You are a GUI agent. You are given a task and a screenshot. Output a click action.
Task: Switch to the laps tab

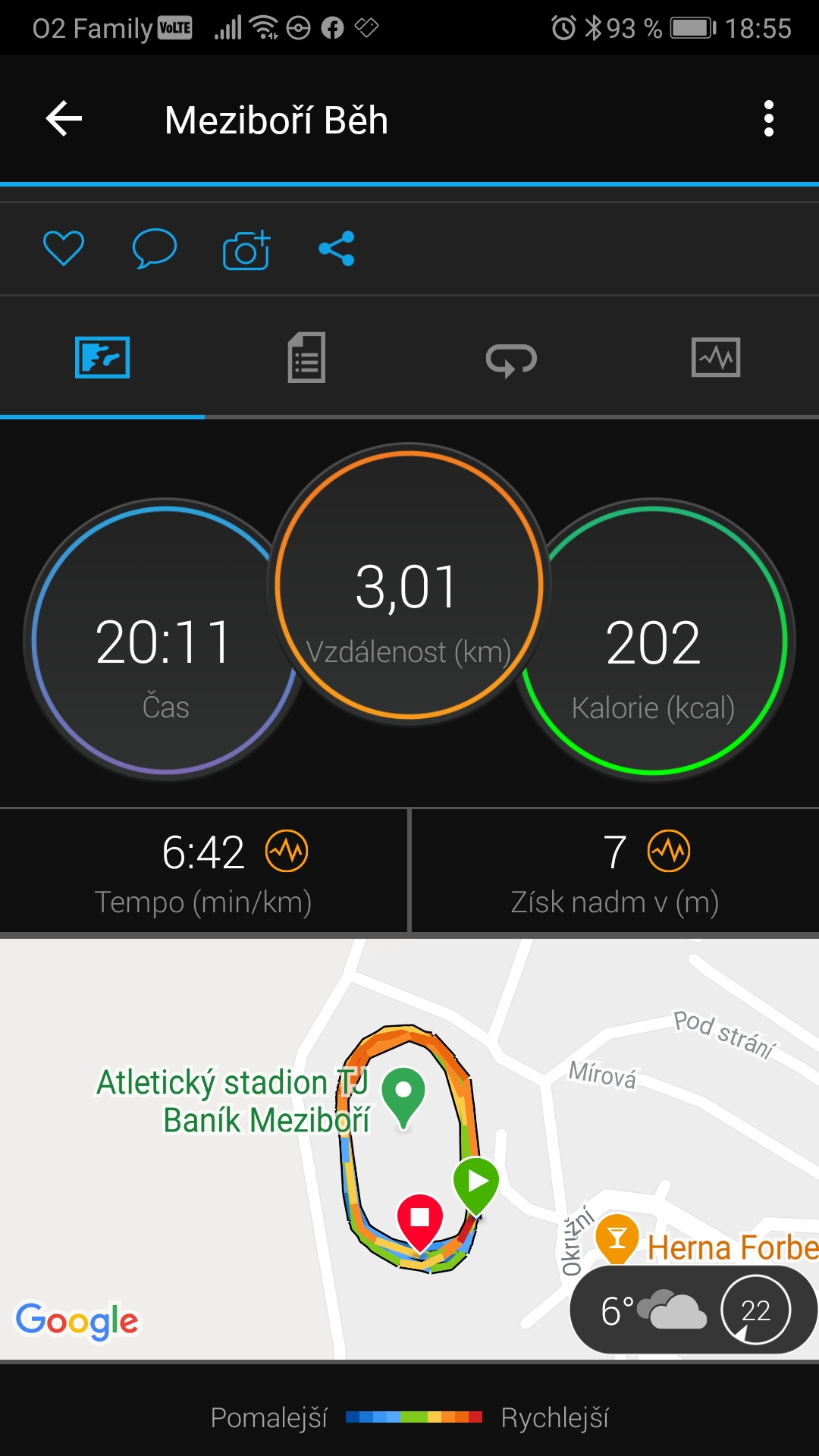point(511,358)
